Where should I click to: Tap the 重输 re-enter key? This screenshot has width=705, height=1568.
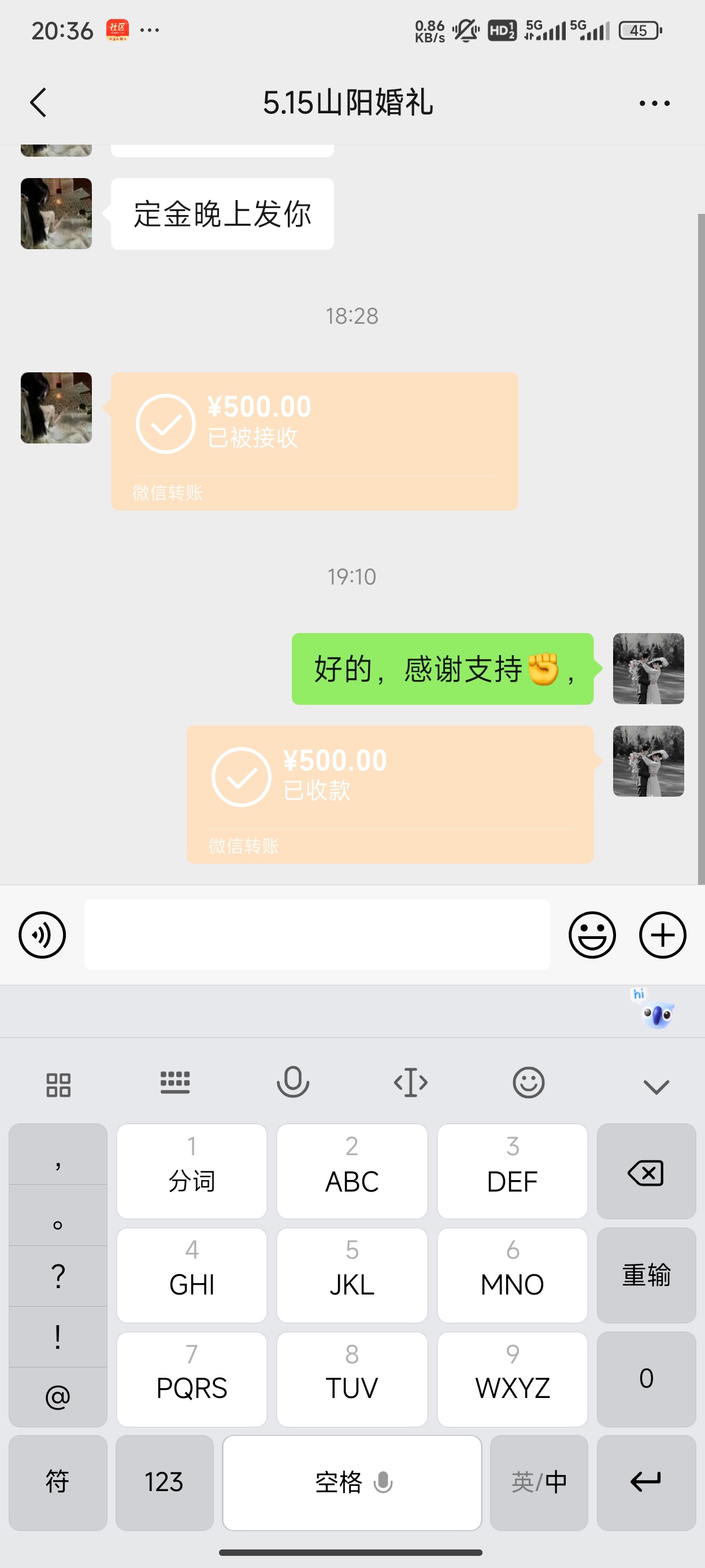(x=646, y=1275)
